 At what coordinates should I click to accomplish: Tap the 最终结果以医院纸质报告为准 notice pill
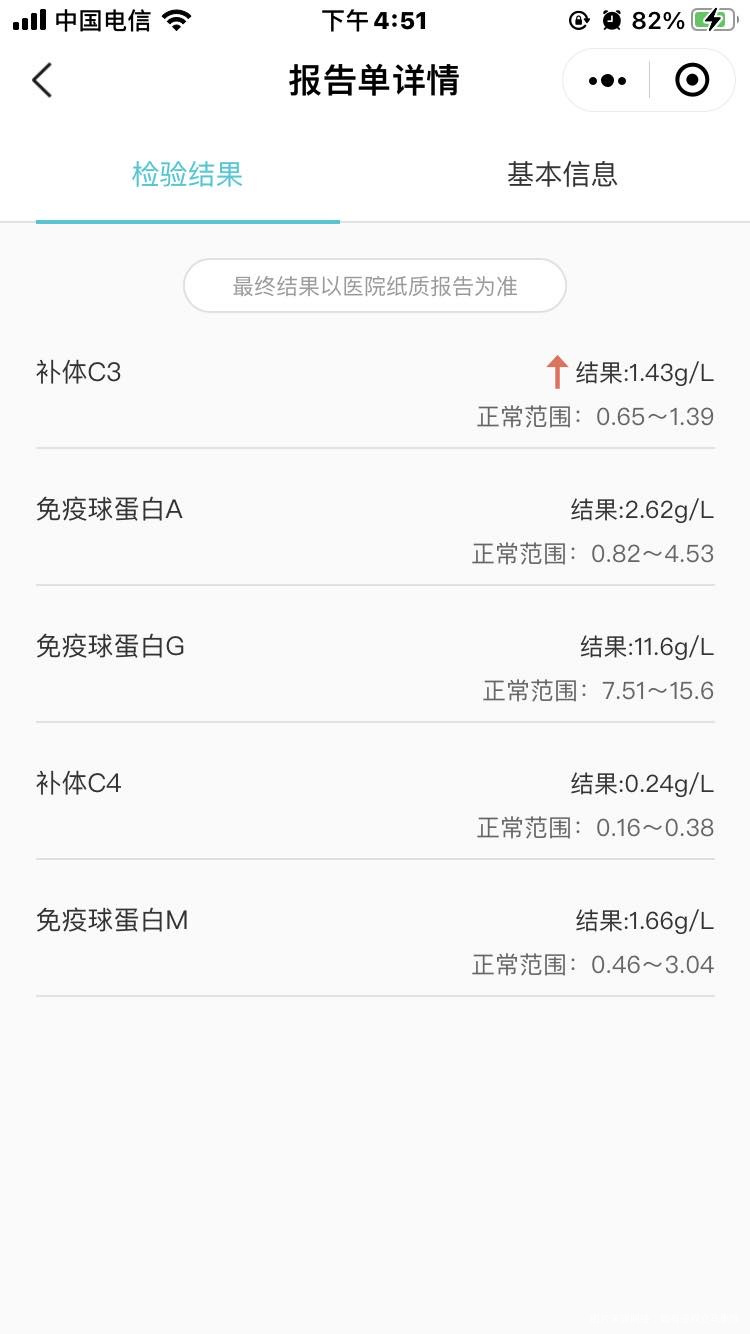click(375, 286)
